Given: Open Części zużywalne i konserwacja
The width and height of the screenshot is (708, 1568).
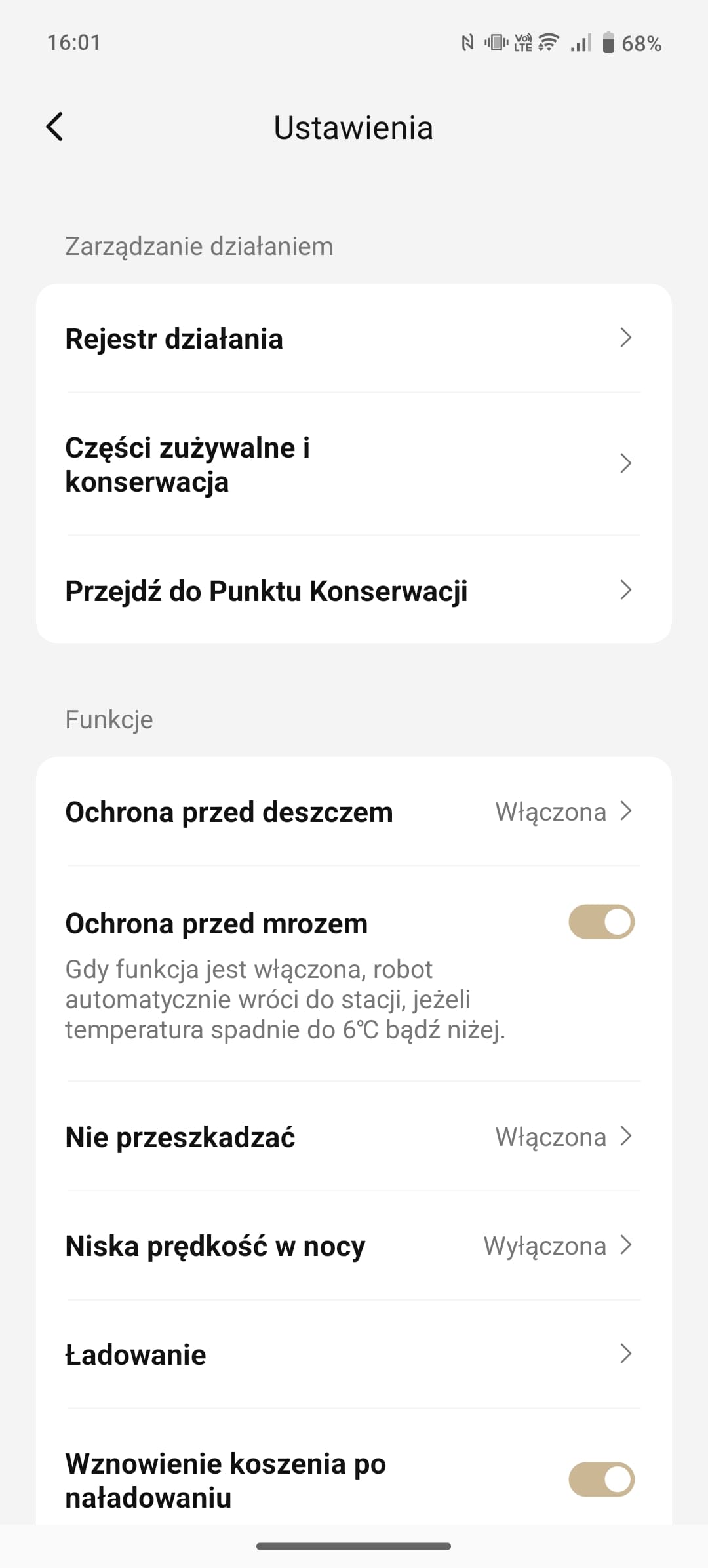Looking at the screenshot, I should (354, 464).
